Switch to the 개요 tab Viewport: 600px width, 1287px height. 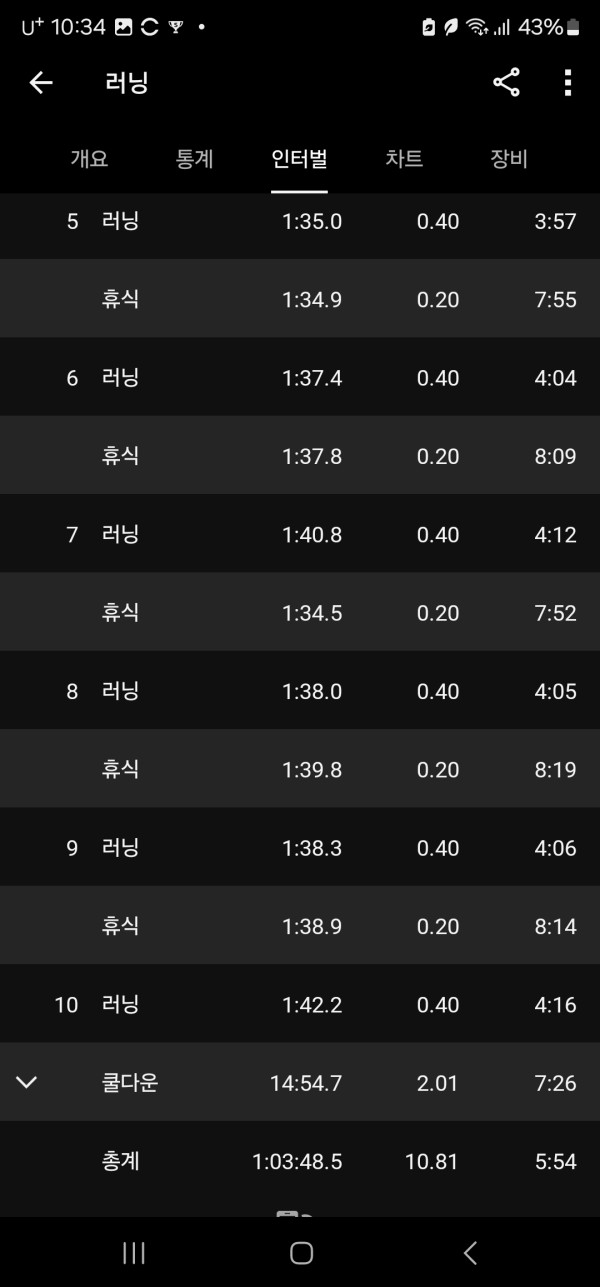point(89,159)
